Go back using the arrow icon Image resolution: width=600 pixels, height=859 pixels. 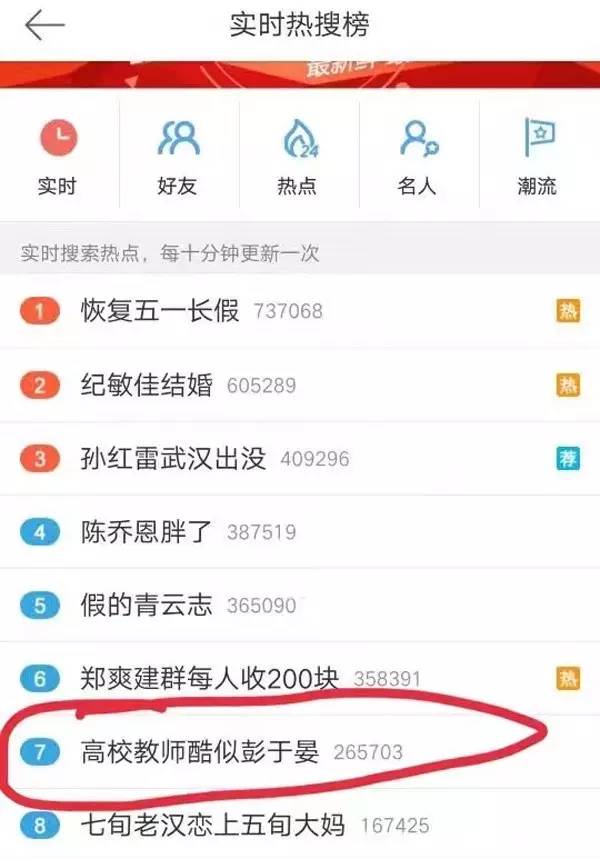(x=45, y=26)
